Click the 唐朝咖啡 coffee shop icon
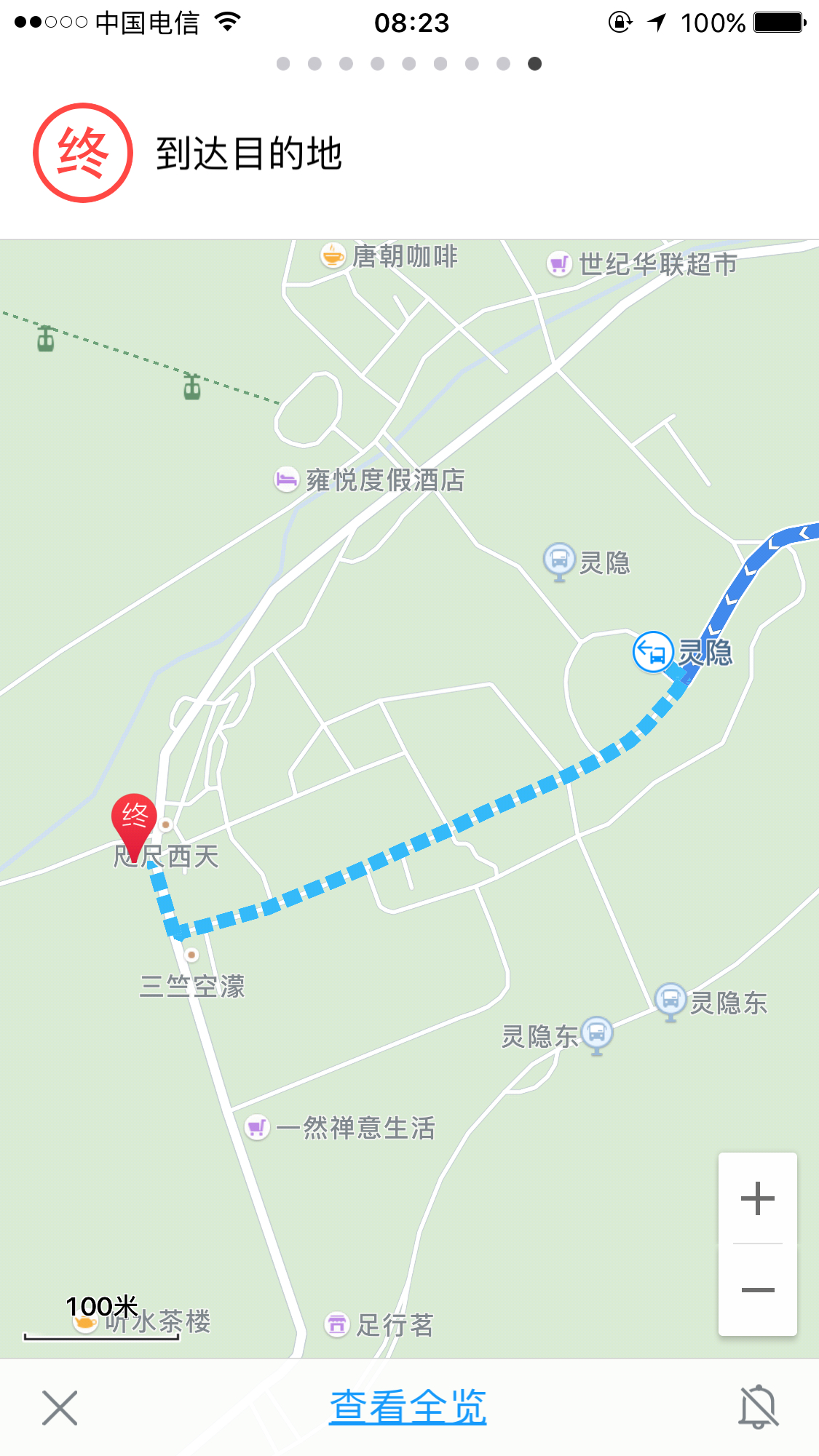The image size is (819, 1456). pyautogui.click(x=331, y=256)
